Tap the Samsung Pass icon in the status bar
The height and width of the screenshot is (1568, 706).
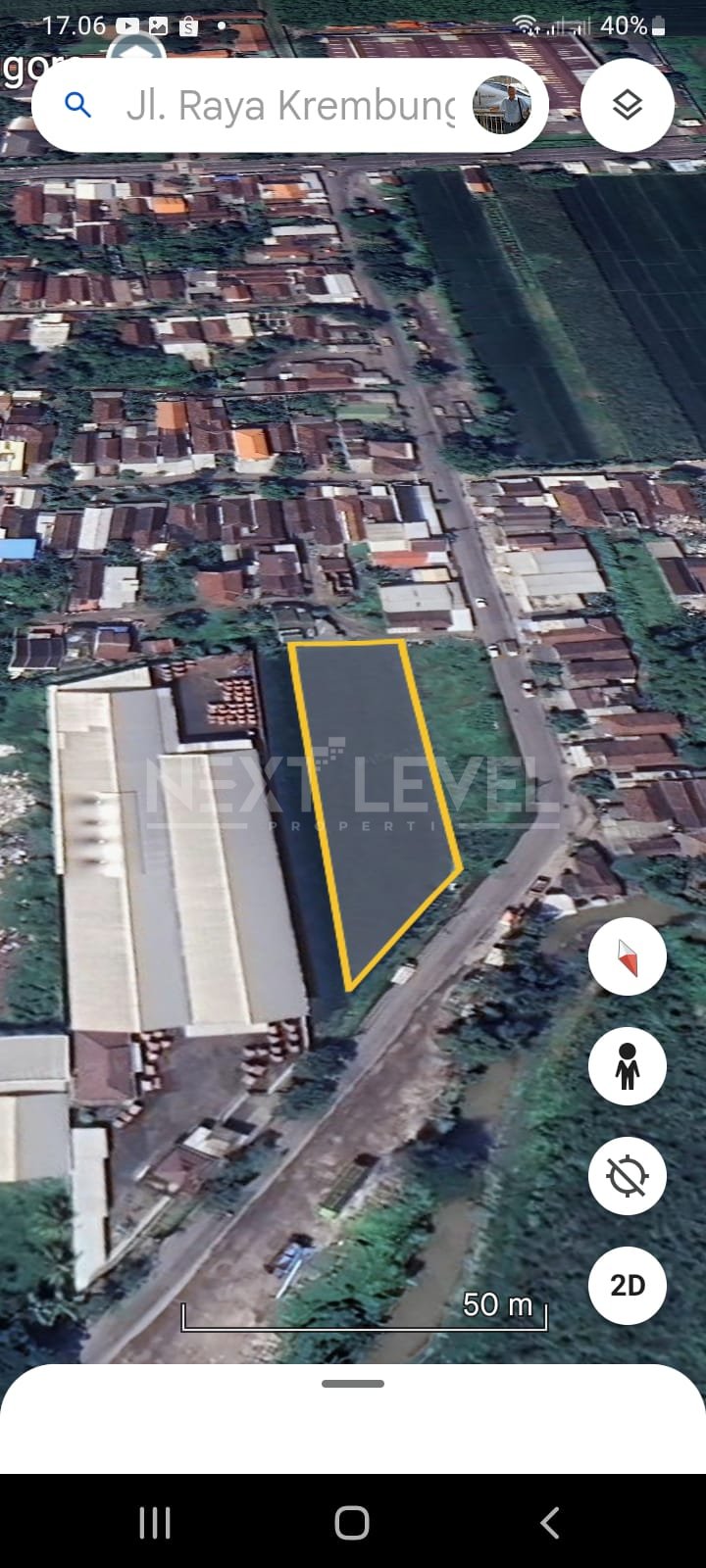pos(186,25)
